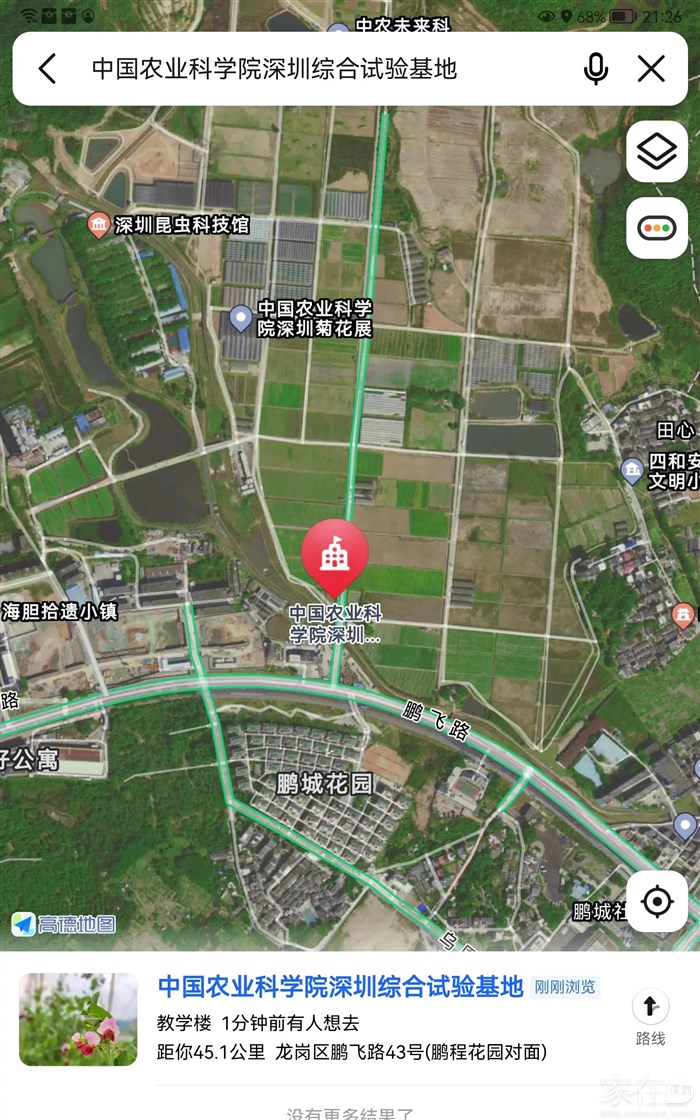Image resolution: width=700 pixels, height=1120 pixels.
Task: Open the 深圳昆虫科技馆 map marker
Action: click(98, 225)
